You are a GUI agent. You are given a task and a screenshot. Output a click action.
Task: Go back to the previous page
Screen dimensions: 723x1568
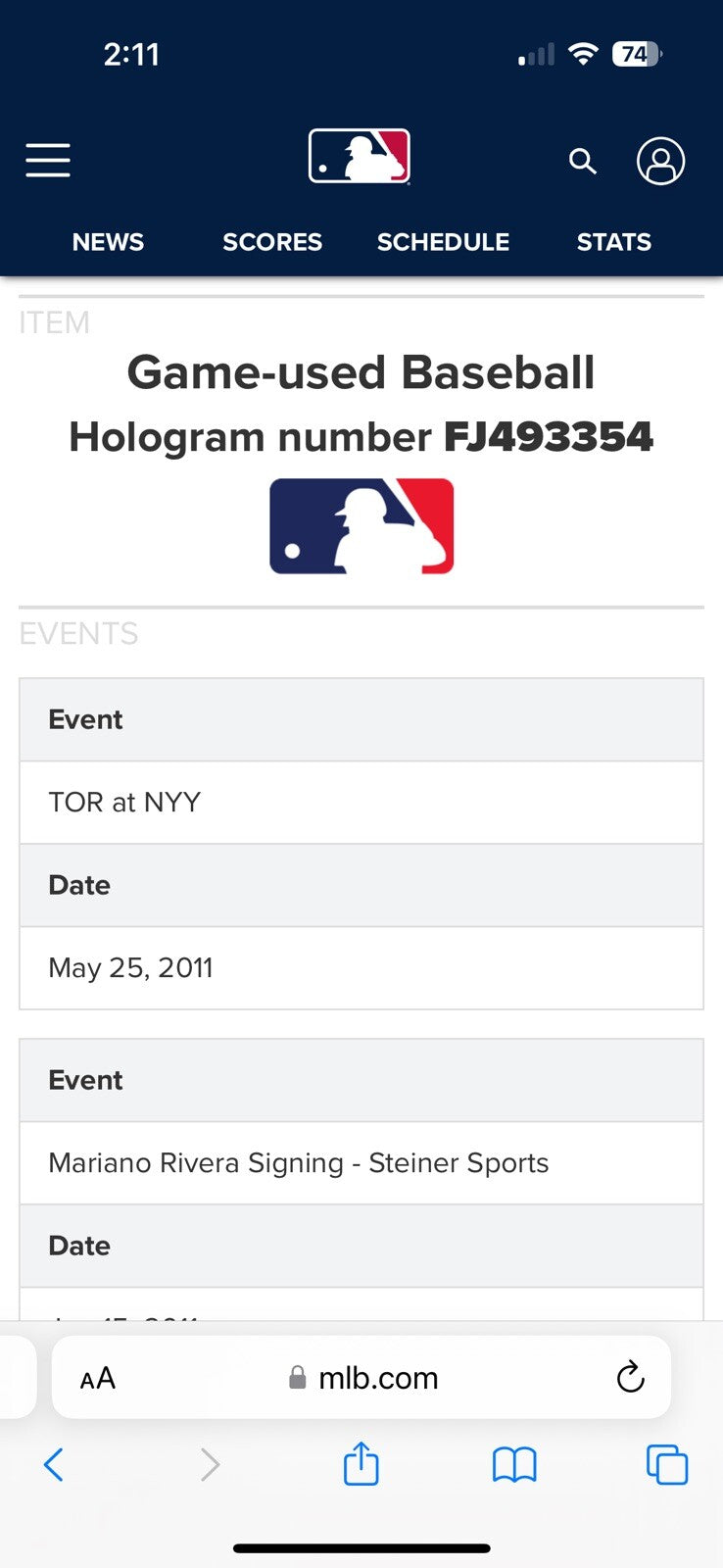coord(54,1465)
